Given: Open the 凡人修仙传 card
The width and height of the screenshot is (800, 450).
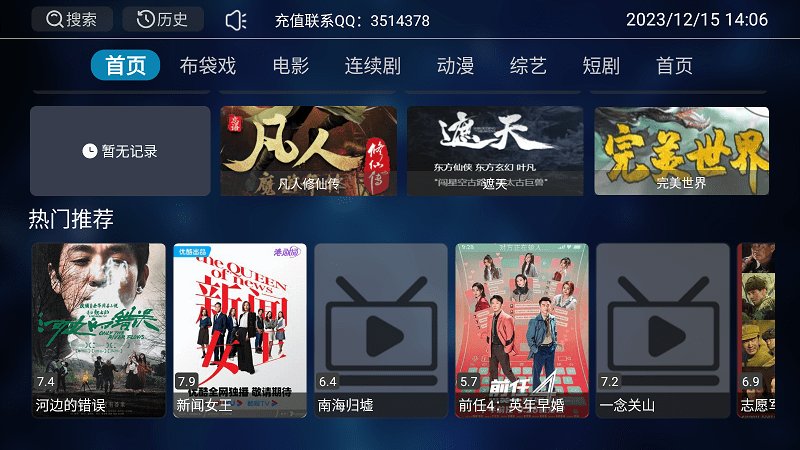Looking at the screenshot, I should (x=309, y=151).
